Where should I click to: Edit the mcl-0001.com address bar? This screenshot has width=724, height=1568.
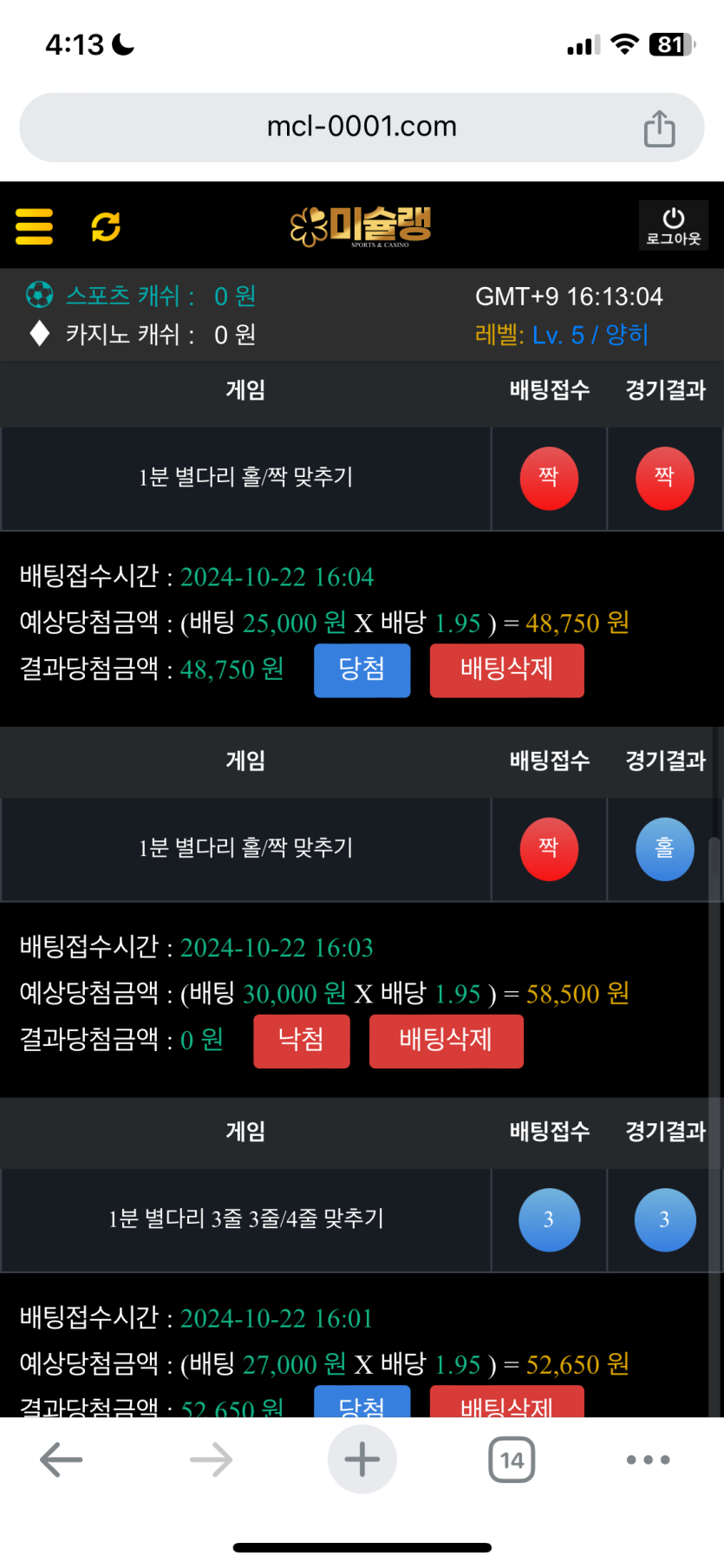362,127
